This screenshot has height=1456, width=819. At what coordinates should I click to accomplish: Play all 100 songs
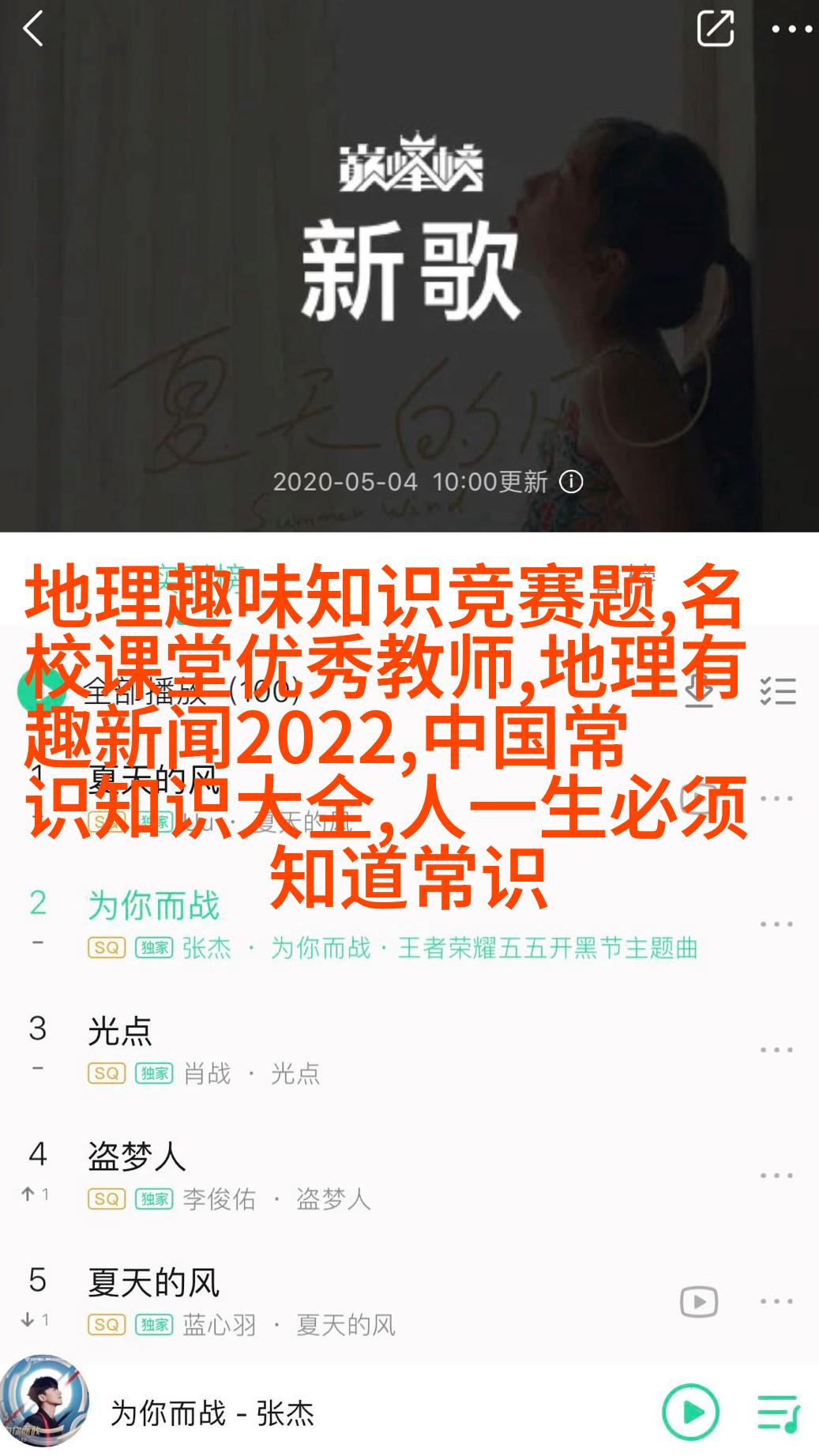coord(158,691)
